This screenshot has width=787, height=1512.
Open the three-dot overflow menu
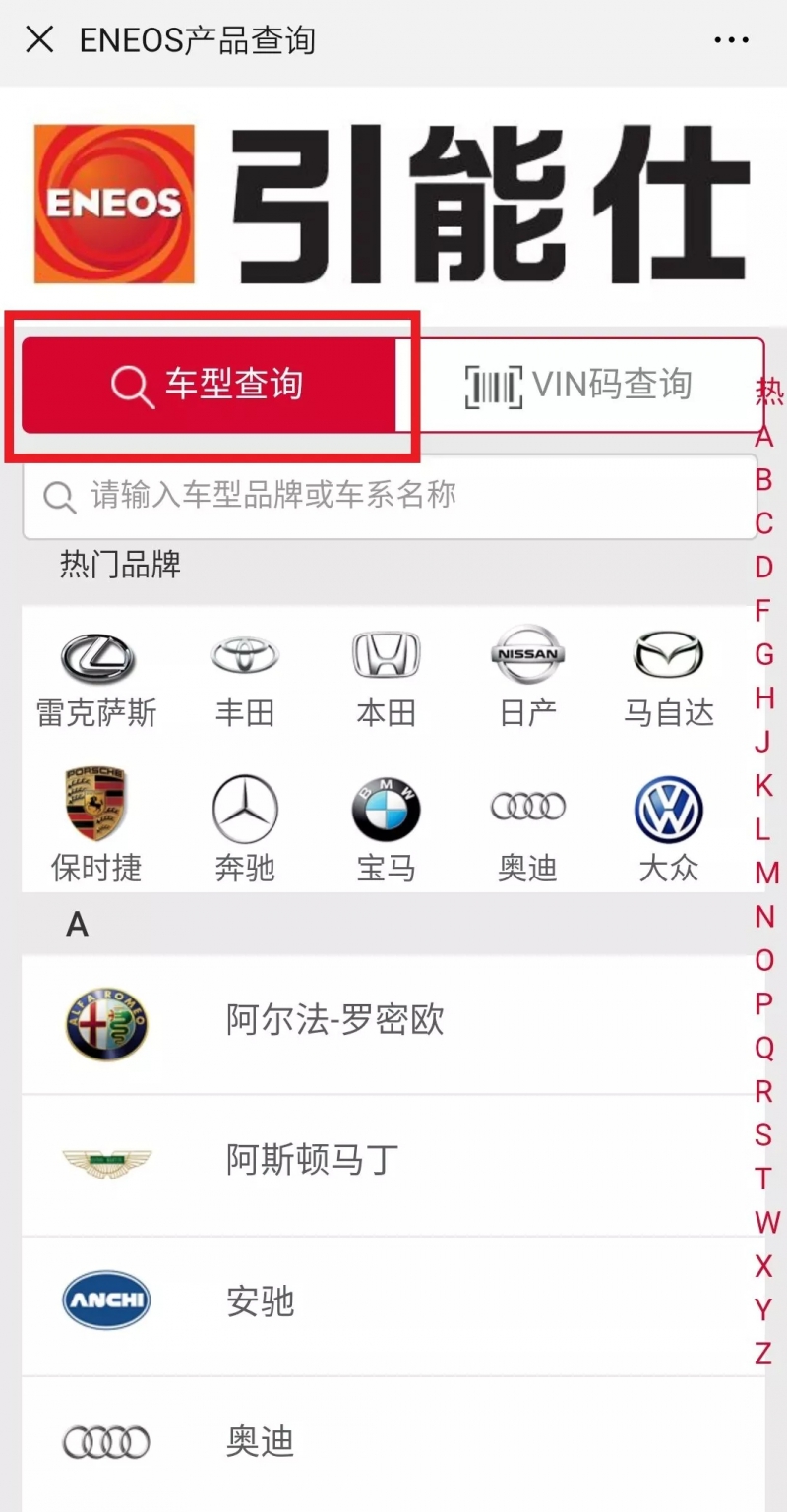coord(731,40)
